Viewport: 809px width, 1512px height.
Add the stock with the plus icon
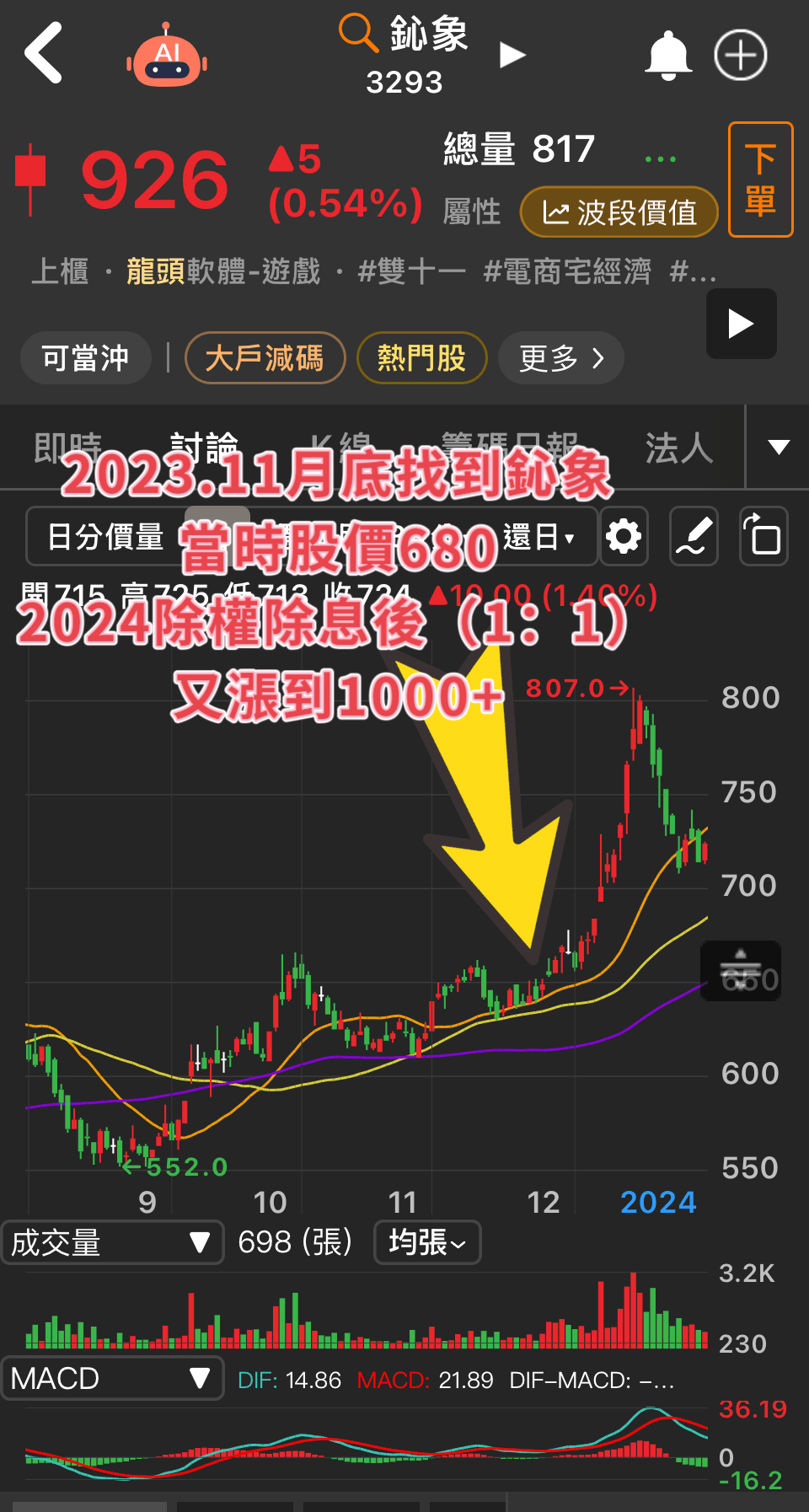(x=741, y=56)
